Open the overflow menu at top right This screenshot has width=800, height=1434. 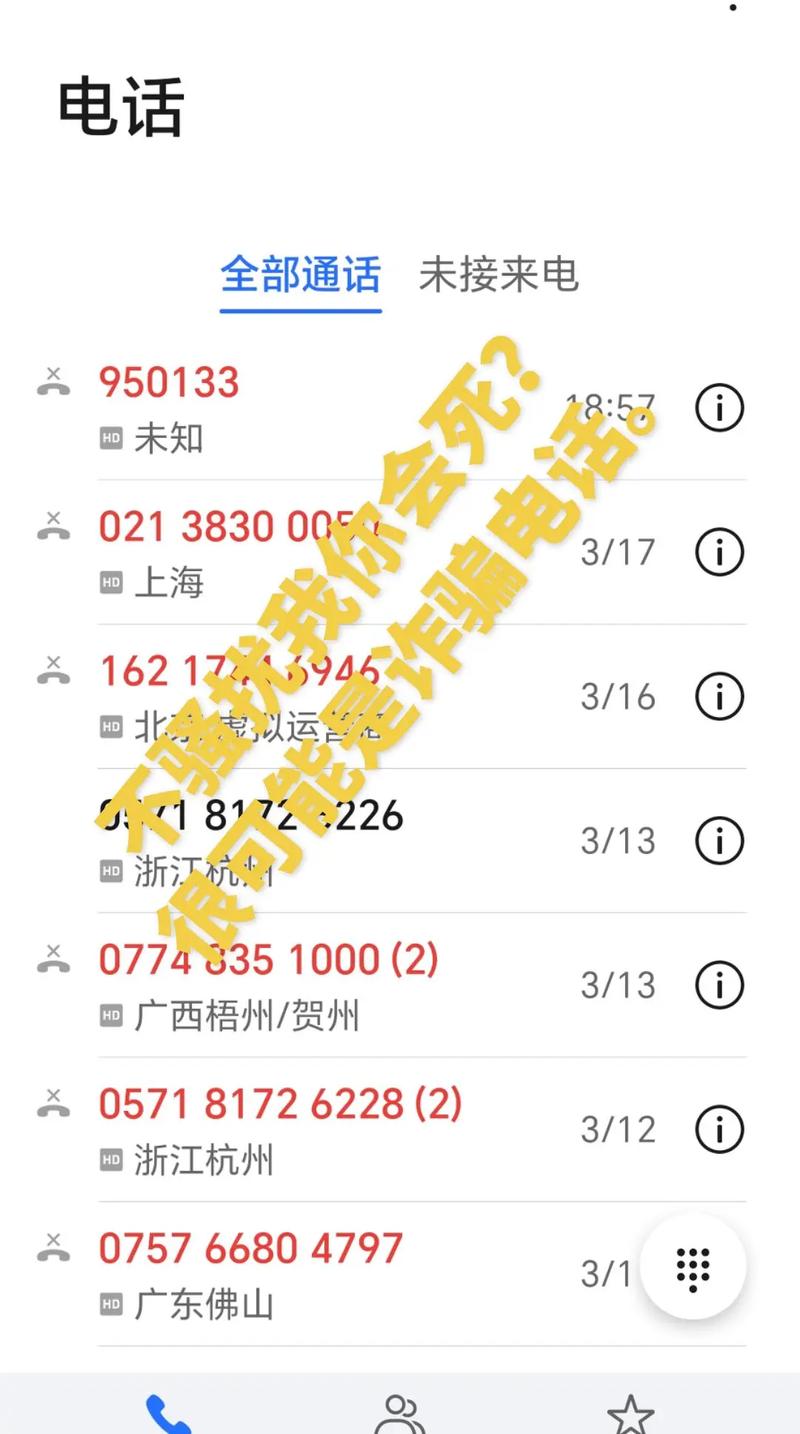733,8
